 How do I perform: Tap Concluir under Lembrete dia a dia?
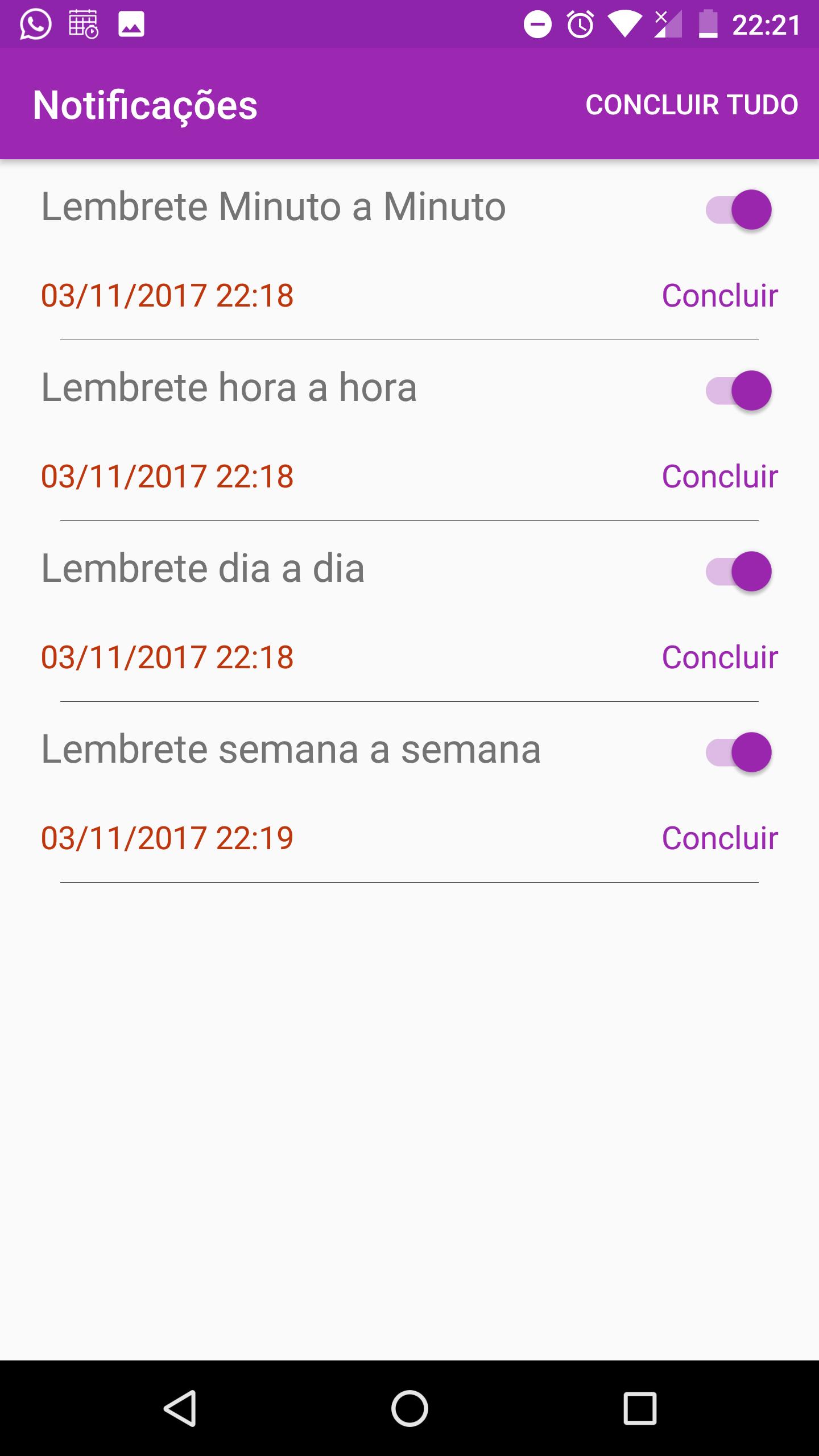pyautogui.click(x=719, y=657)
